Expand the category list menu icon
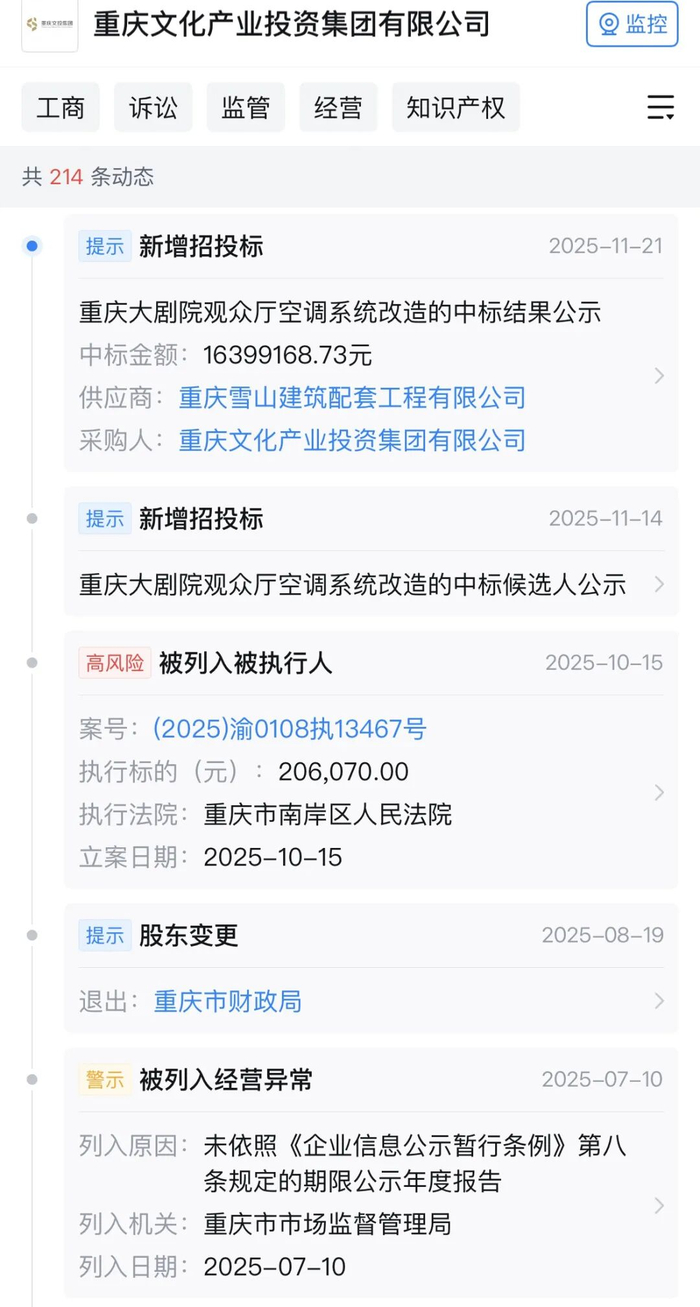This screenshot has height=1307, width=700. click(660, 108)
